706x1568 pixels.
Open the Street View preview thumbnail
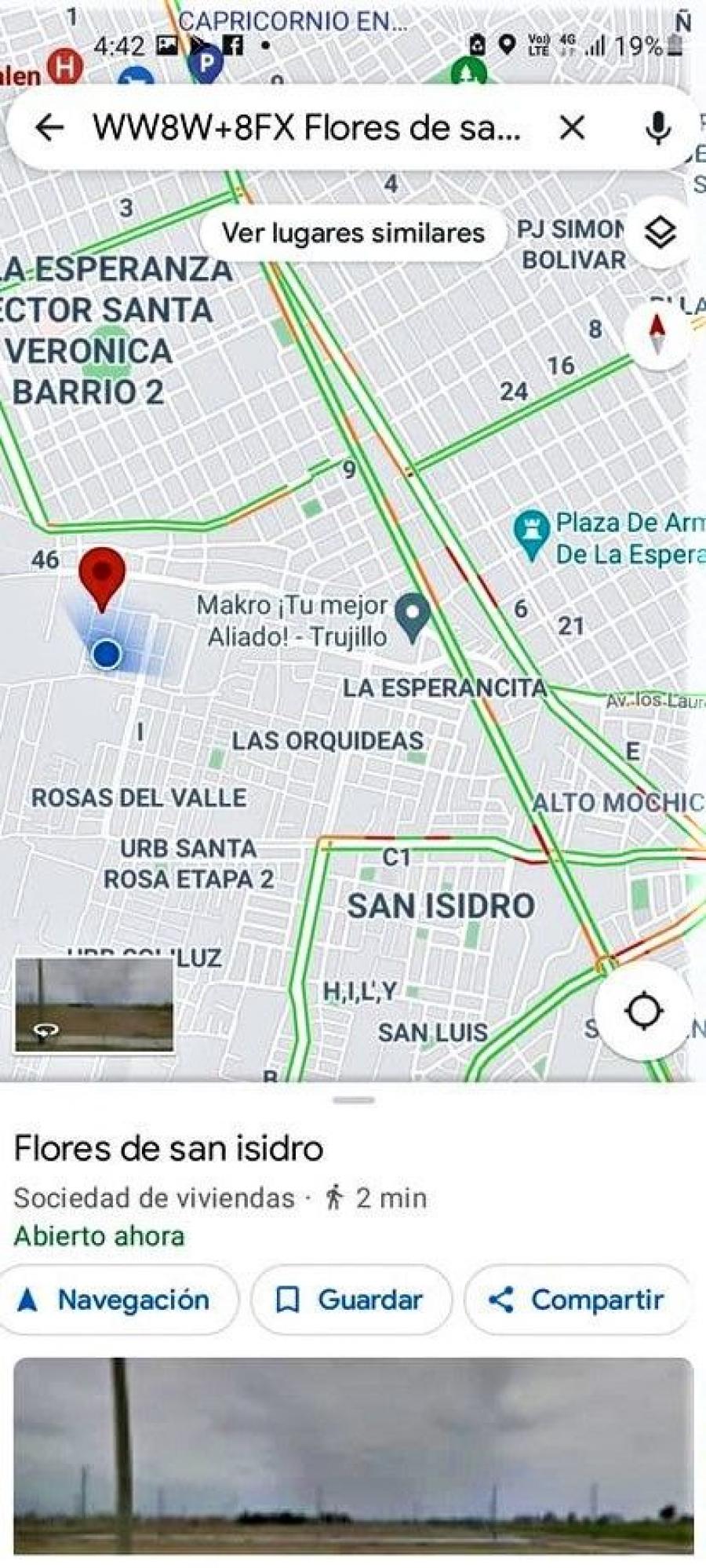point(94,1005)
